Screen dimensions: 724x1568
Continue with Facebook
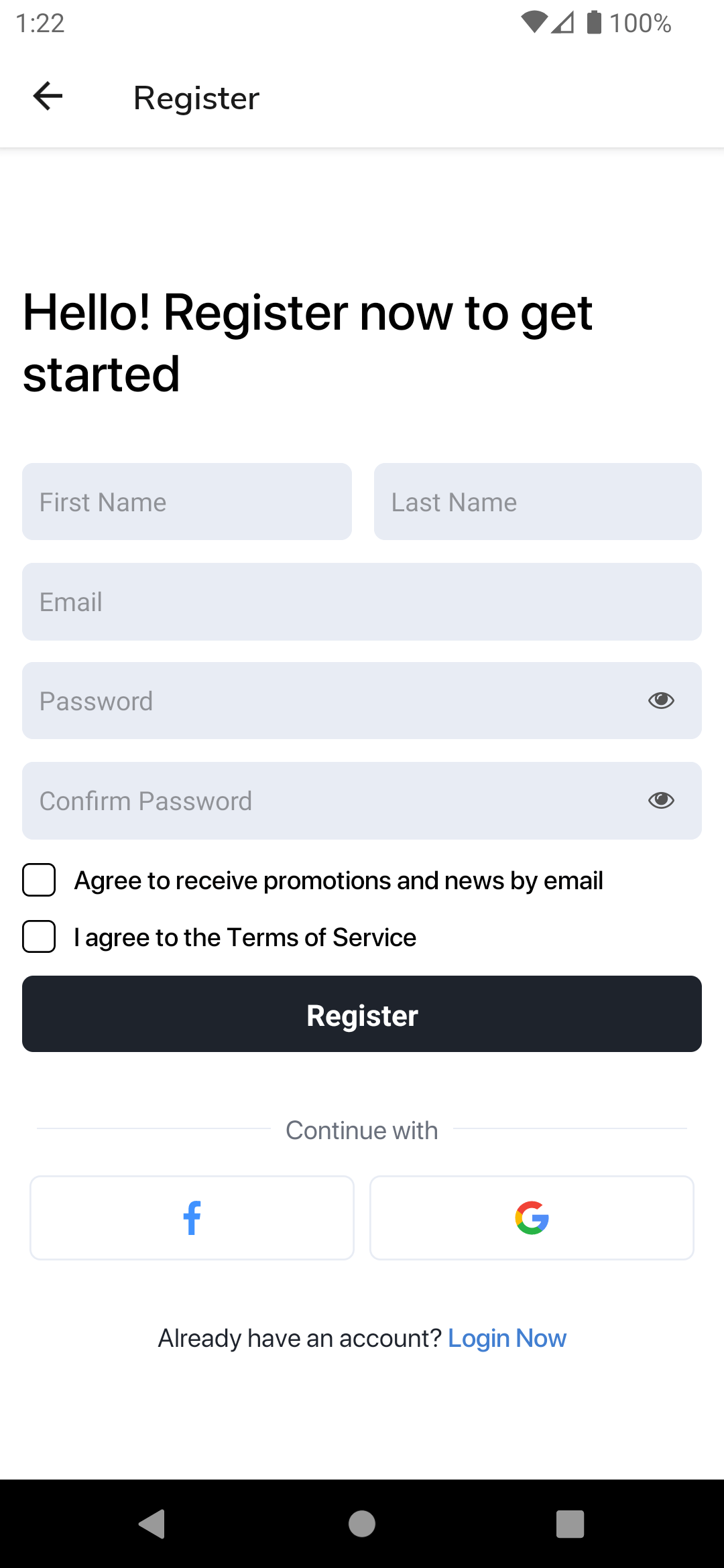(192, 1218)
